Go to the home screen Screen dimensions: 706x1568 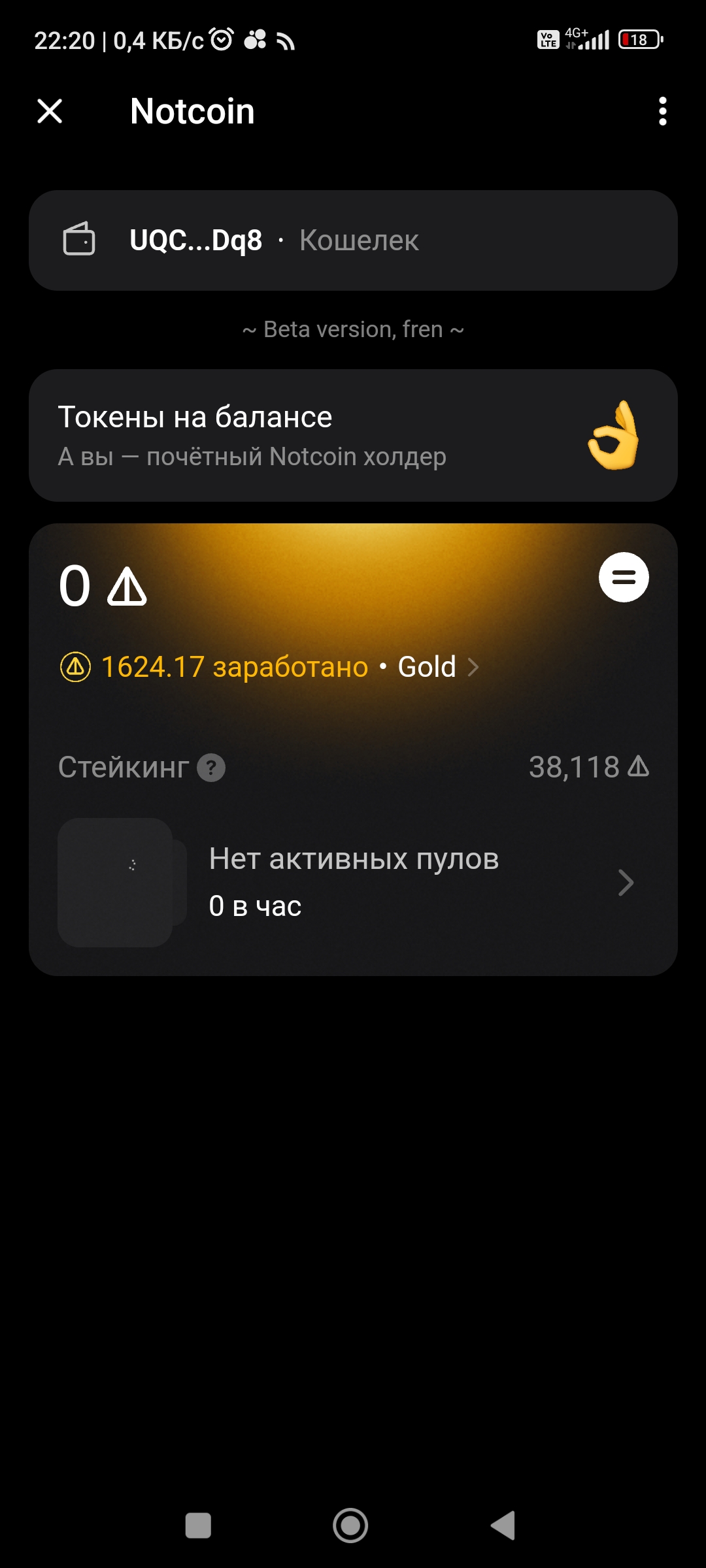click(350, 1526)
